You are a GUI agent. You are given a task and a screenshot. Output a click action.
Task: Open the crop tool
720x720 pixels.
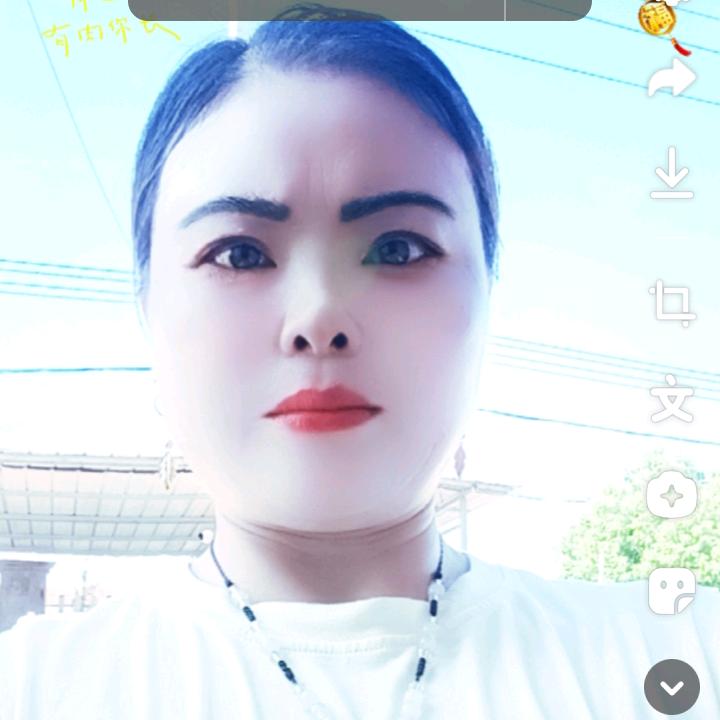[672, 303]
